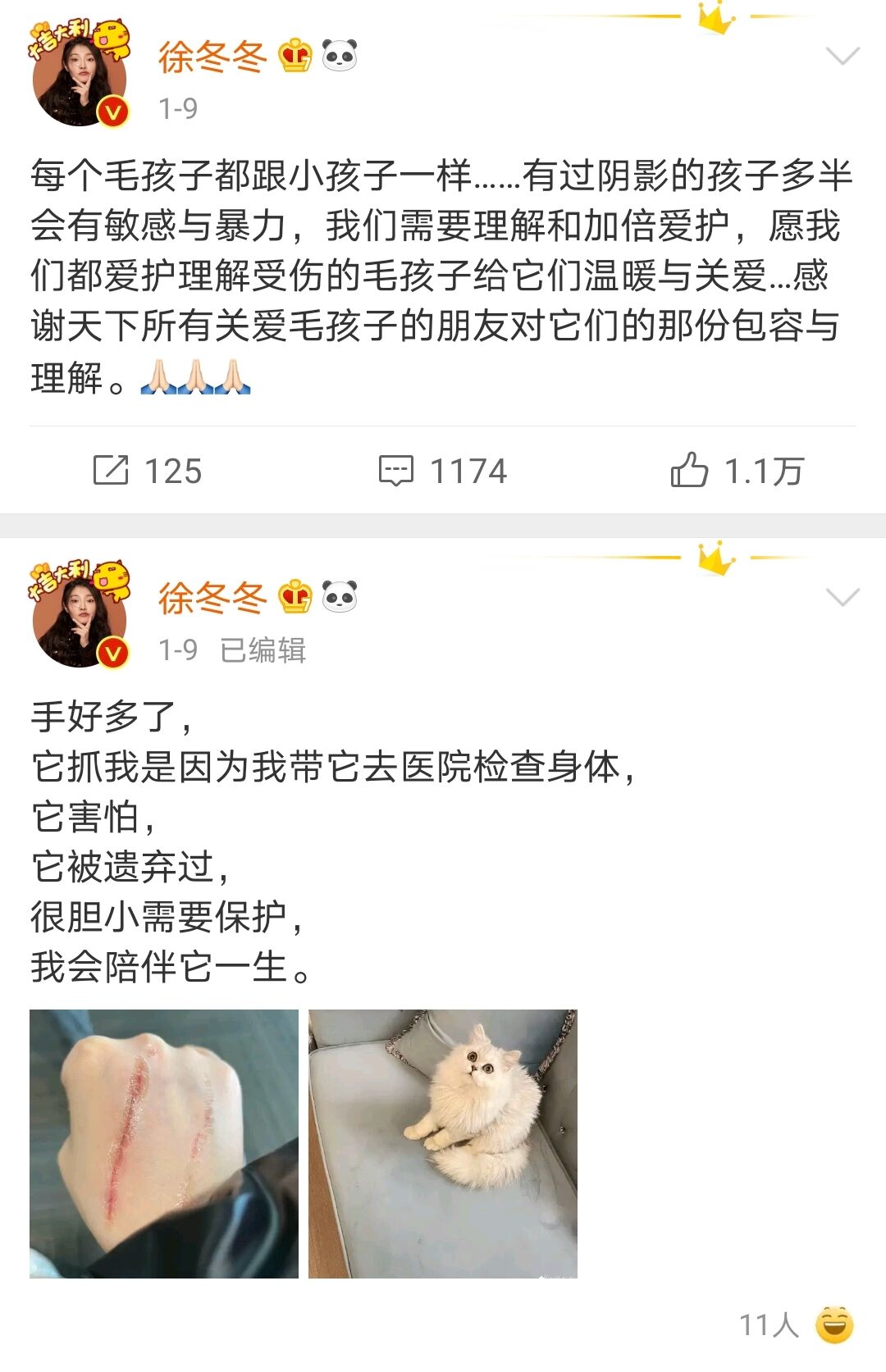Expand the dropdown arrow on the first post

843,57
